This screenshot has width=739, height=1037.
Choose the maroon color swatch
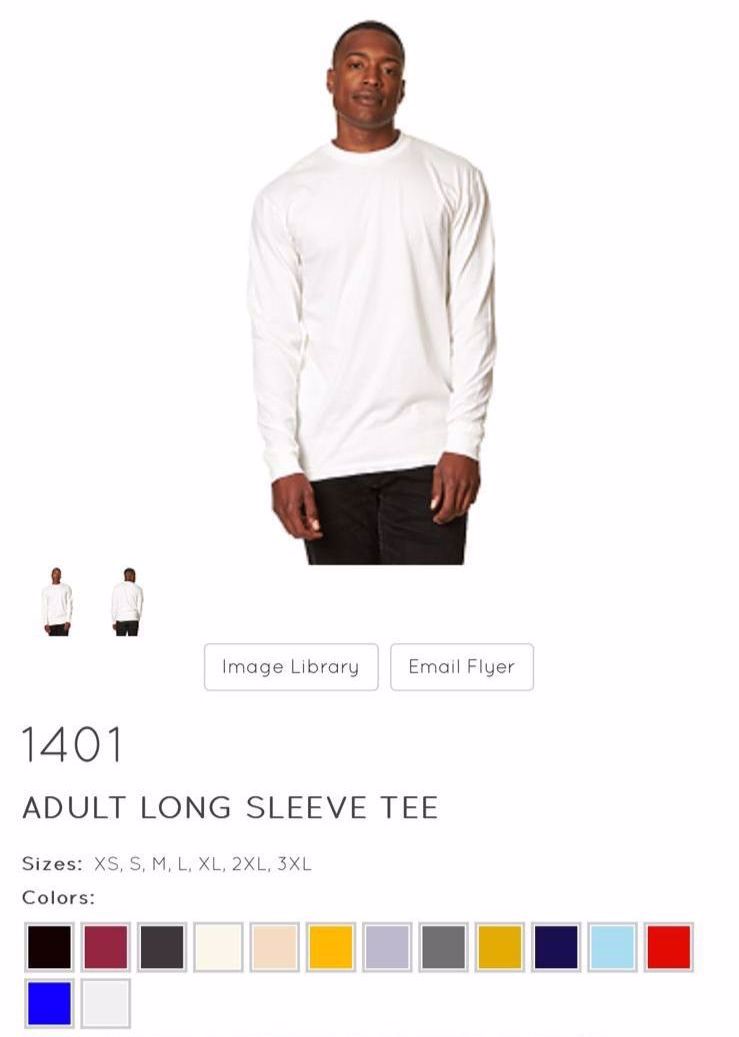[106, 947]
